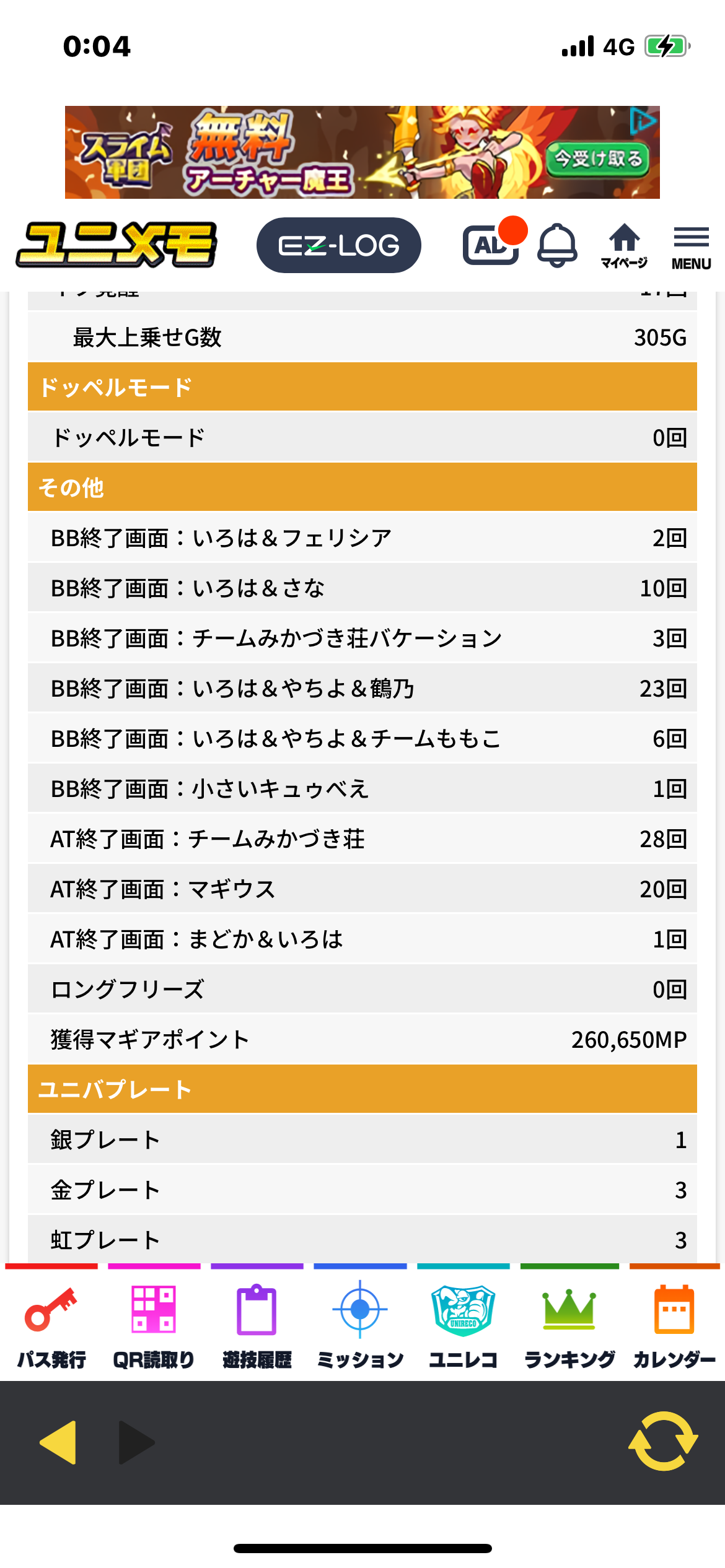This screenshot has height=1568, width=725.
Task: Go to マイページ home icon
Action: 624,245
